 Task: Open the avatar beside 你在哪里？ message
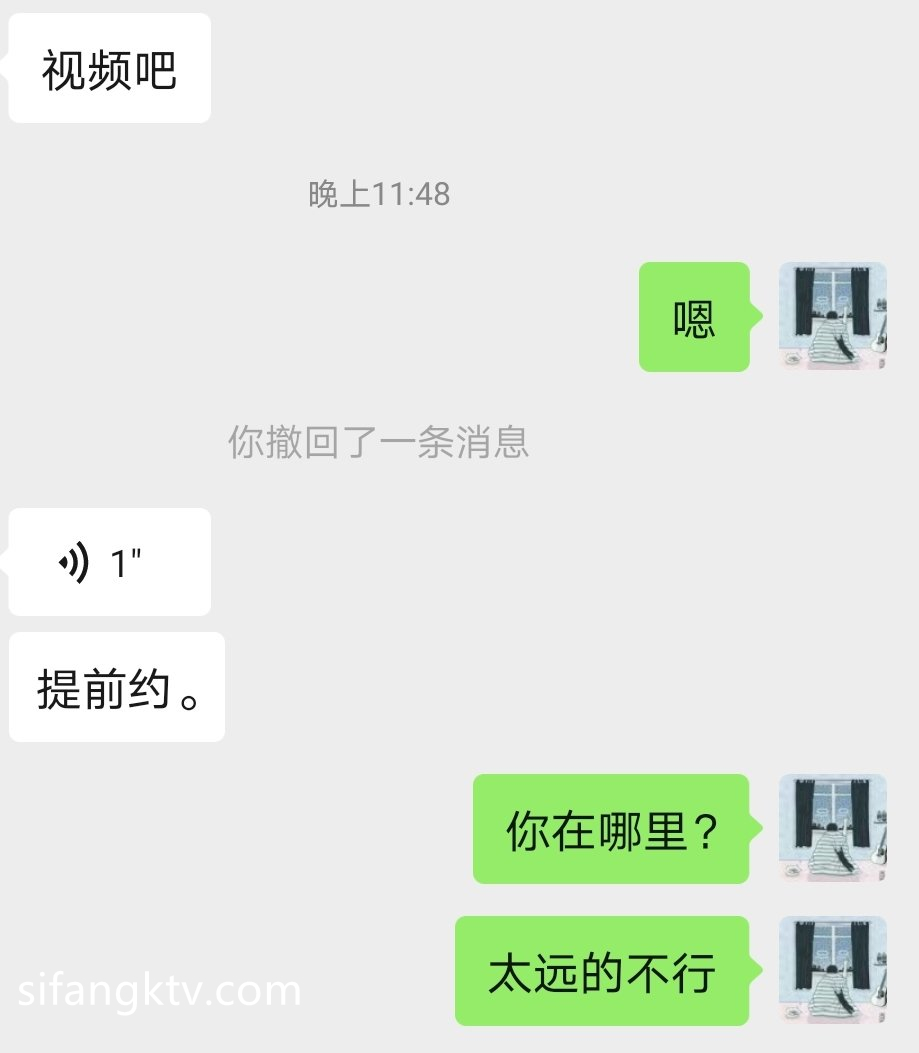pyautogui.click(x=832, y=828)
